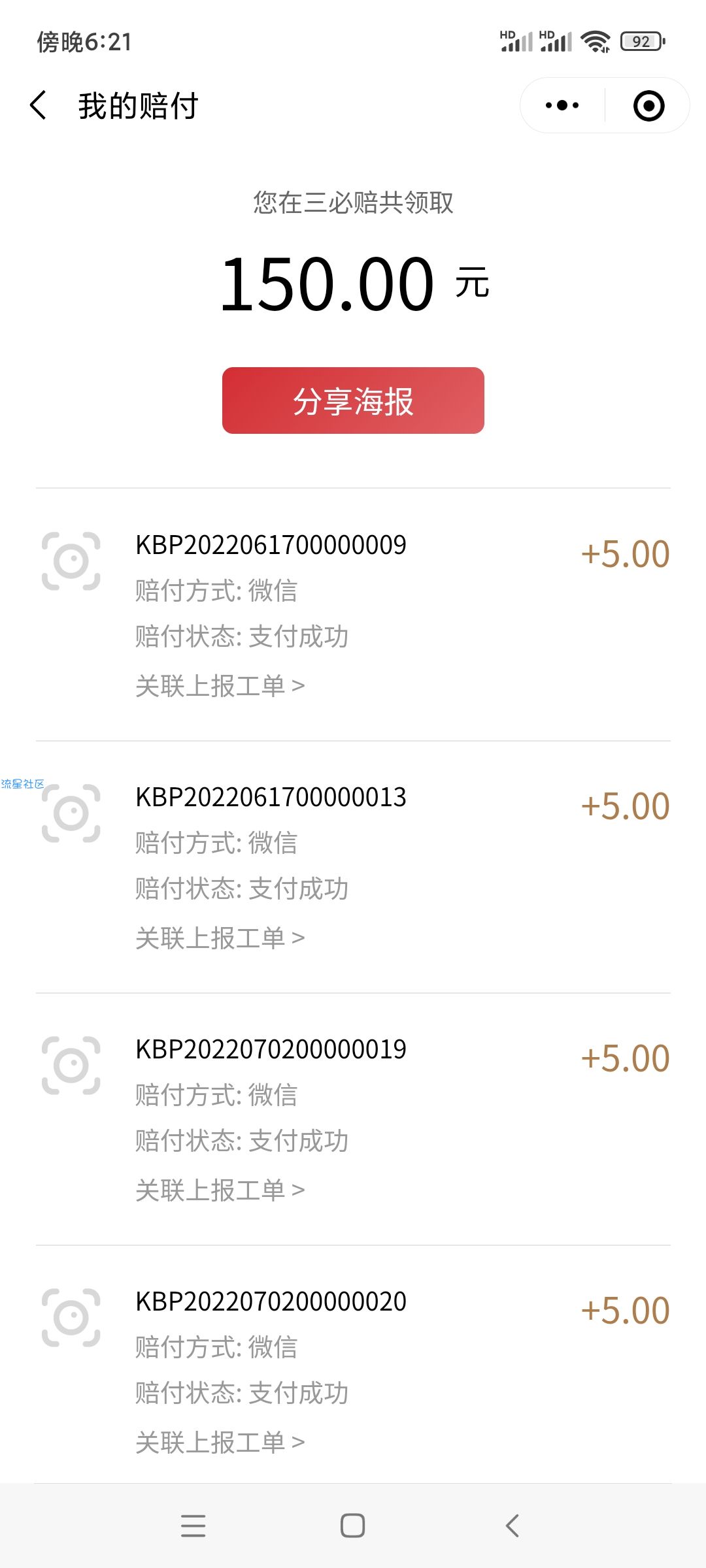Open 关联上报工单 for KBP2022061700000009
This screenshot has height=1568, width=706.
point(220,686)
